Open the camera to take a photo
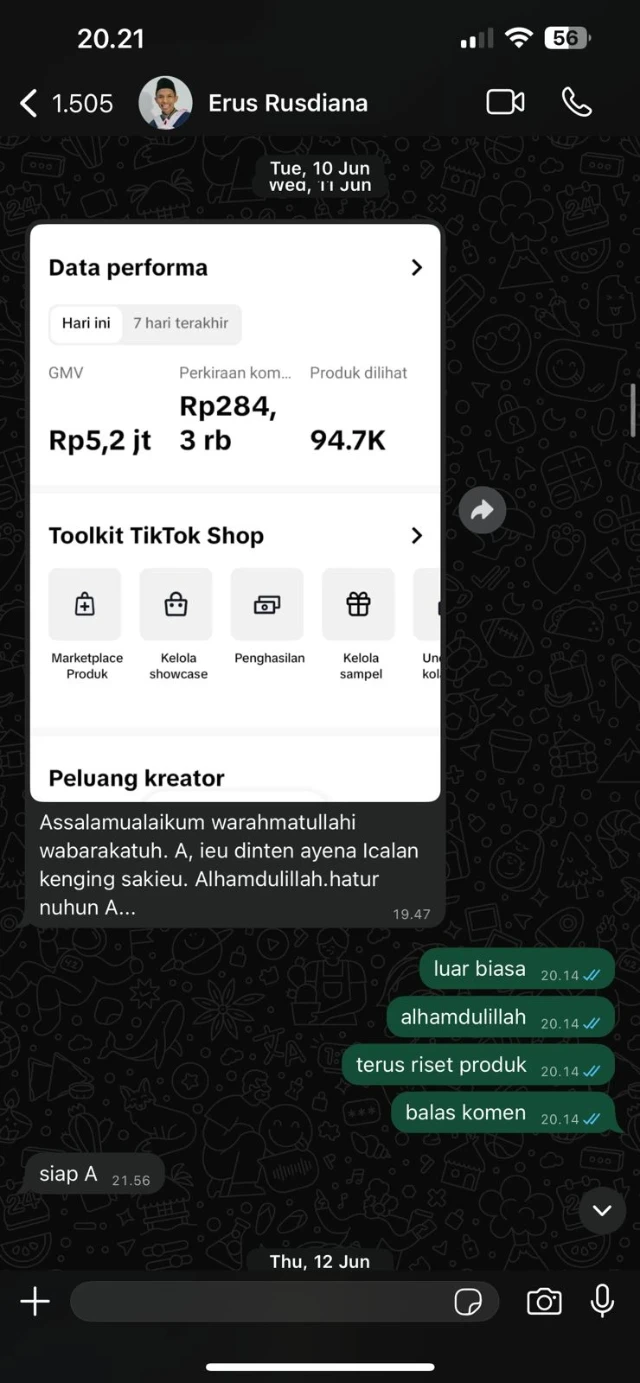The image size is (640, 1383). pyautogui.click(x=544, y=1301)
